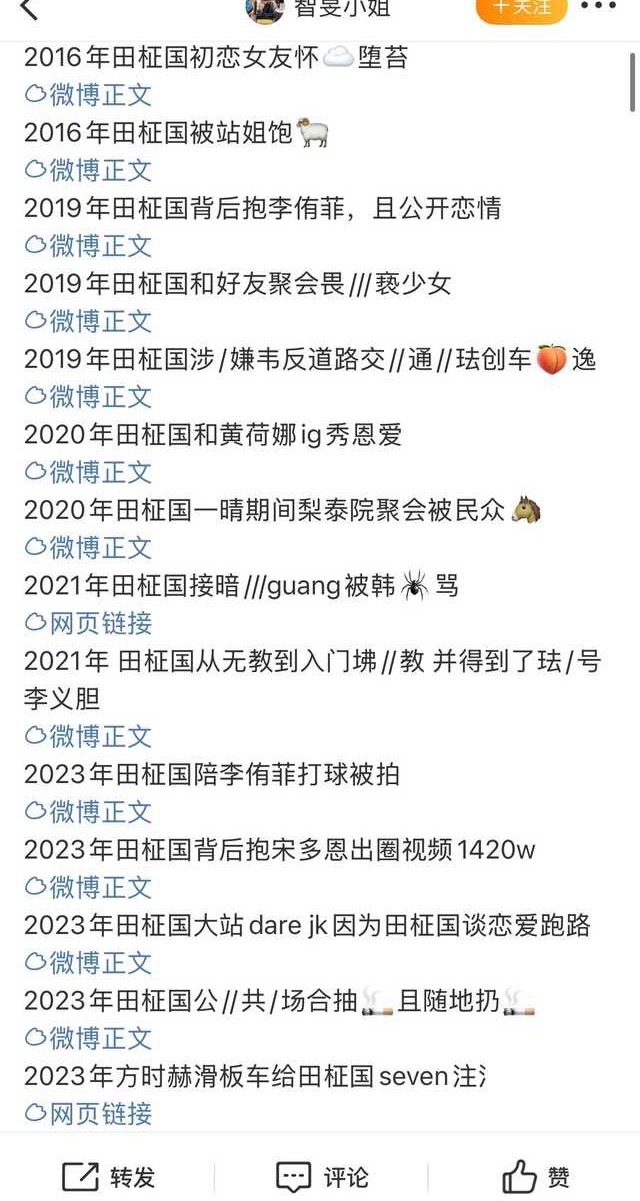This screenshot has width=640, height=1201.
Task: Open the 评论 comment section
Action: tap(322, 1177)
